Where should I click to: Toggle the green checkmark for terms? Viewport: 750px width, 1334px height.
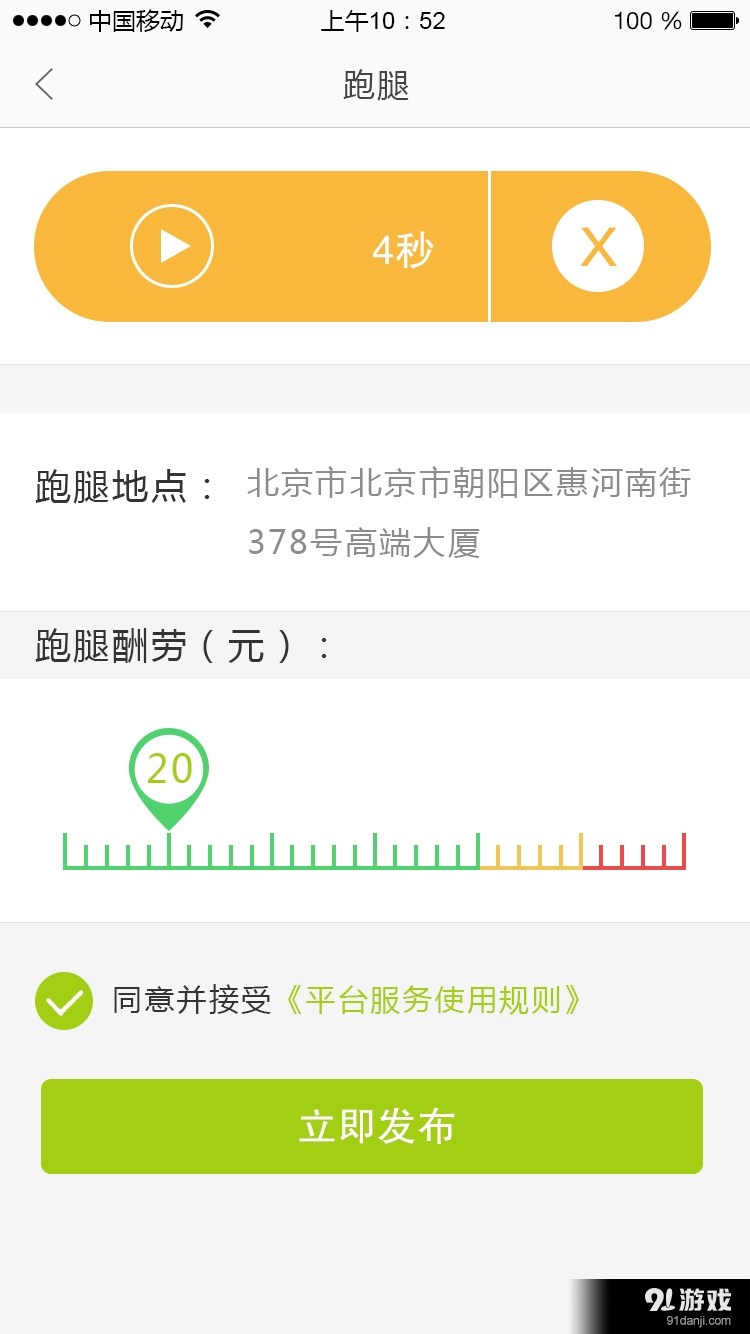[64, 1000]
